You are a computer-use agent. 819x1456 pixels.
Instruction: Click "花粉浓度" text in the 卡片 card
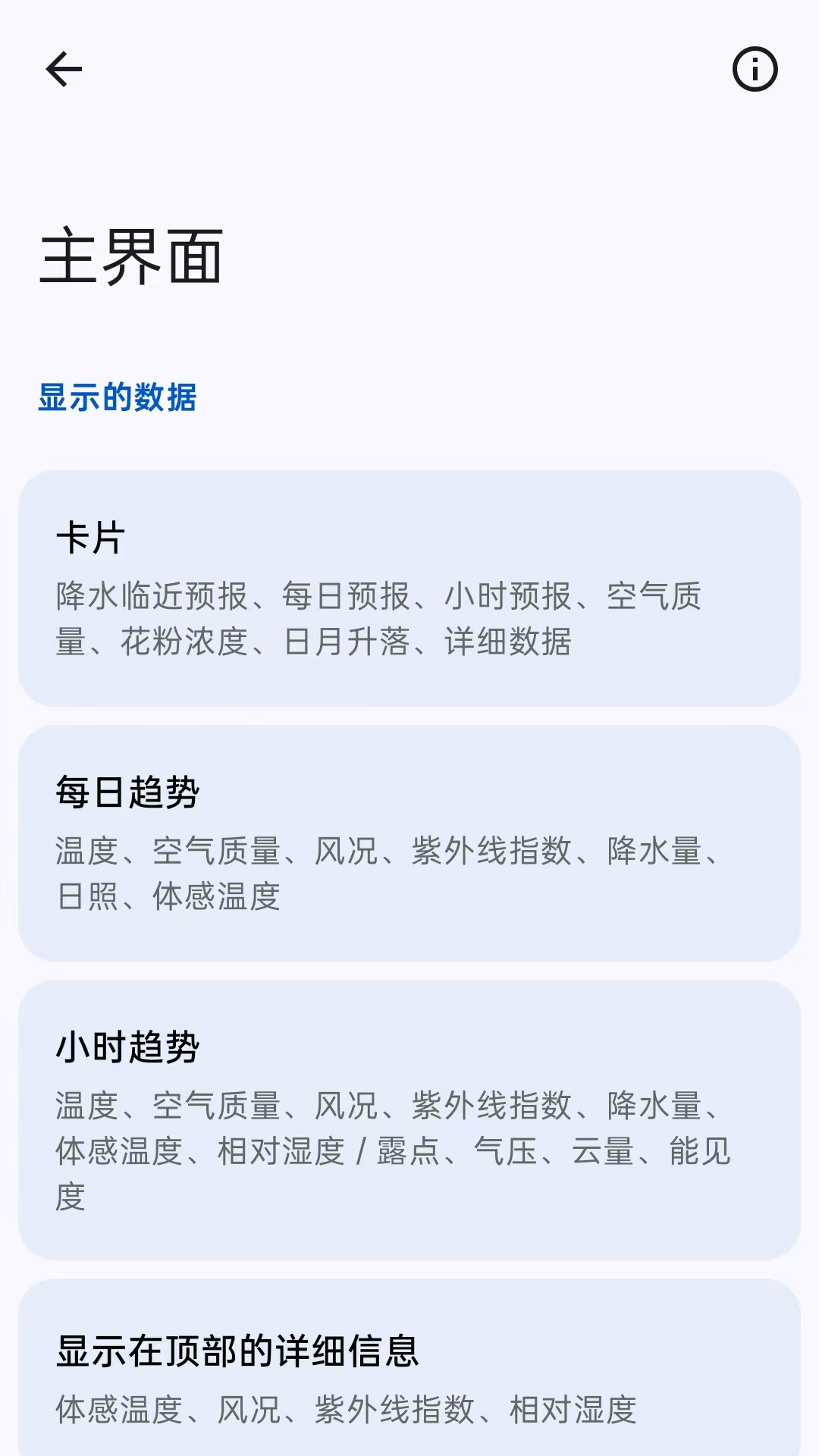(x=186, y=641)
